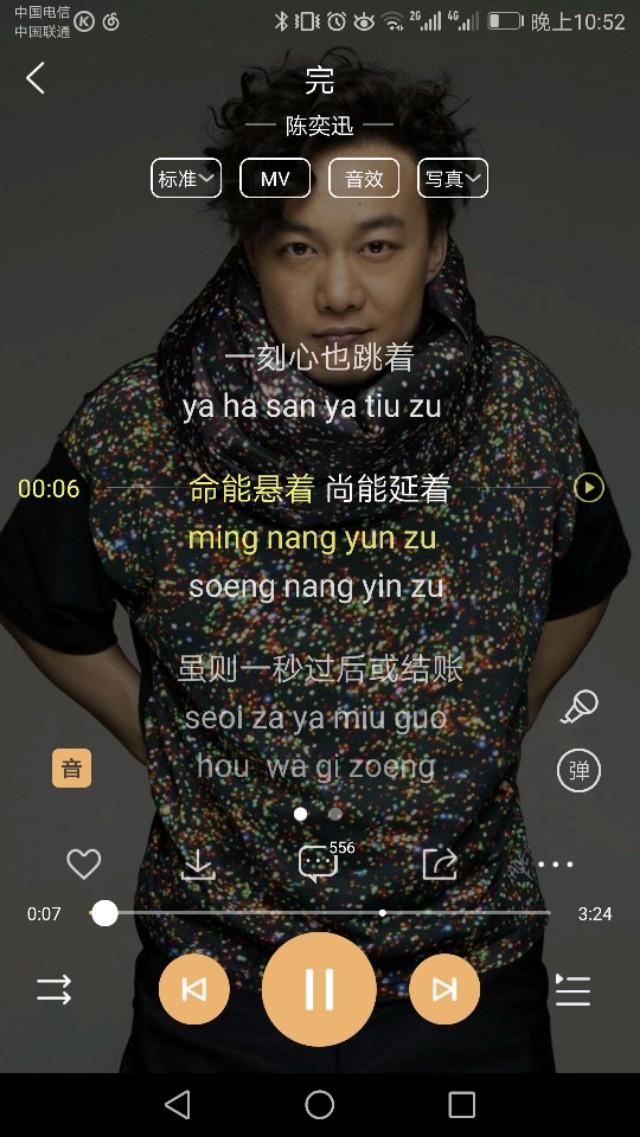Toggle the 弹 bullet comments button
The width and height of the screenshot is (640, 1137).
tap(578, 770)
